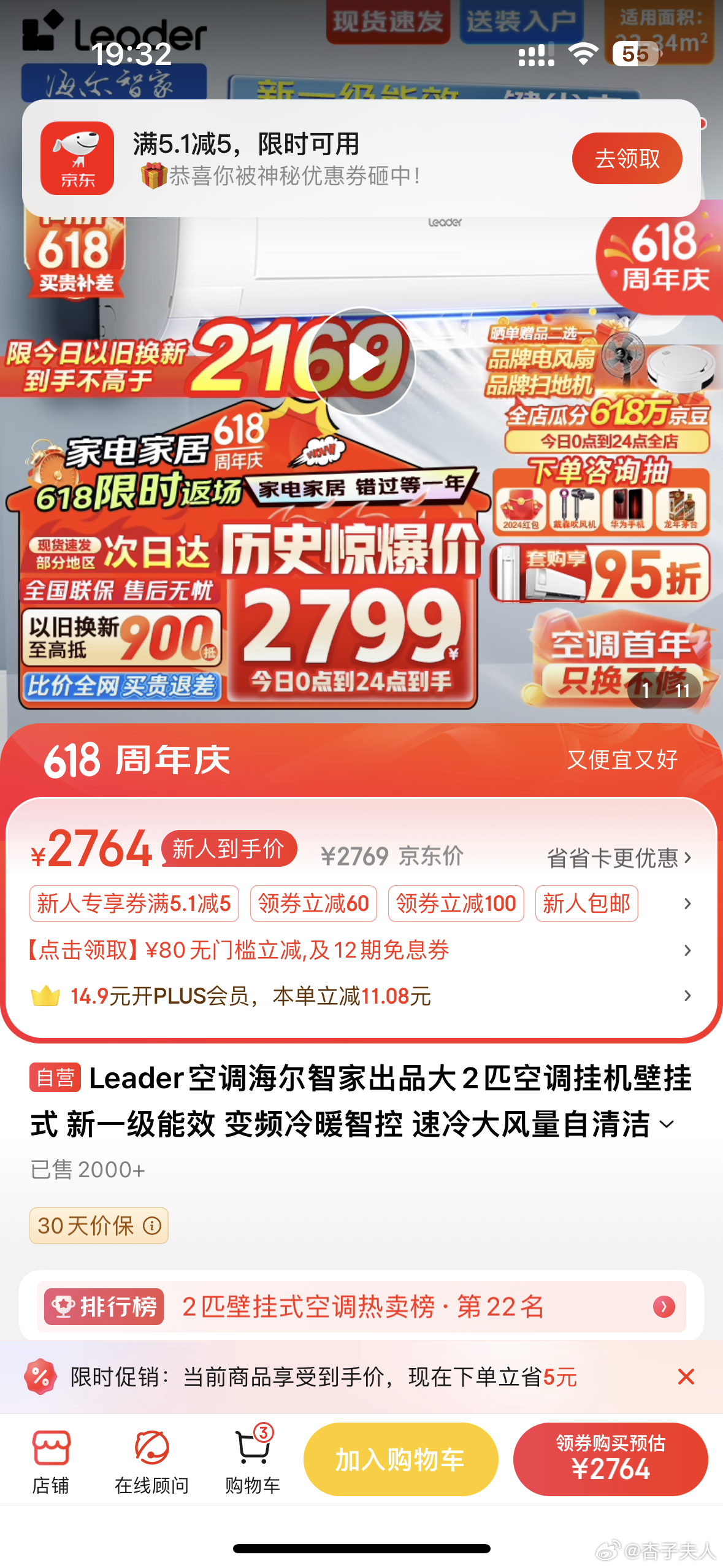Tap 领券购买预估 ¥2764
The image size is (723, 1568).
610,1459
